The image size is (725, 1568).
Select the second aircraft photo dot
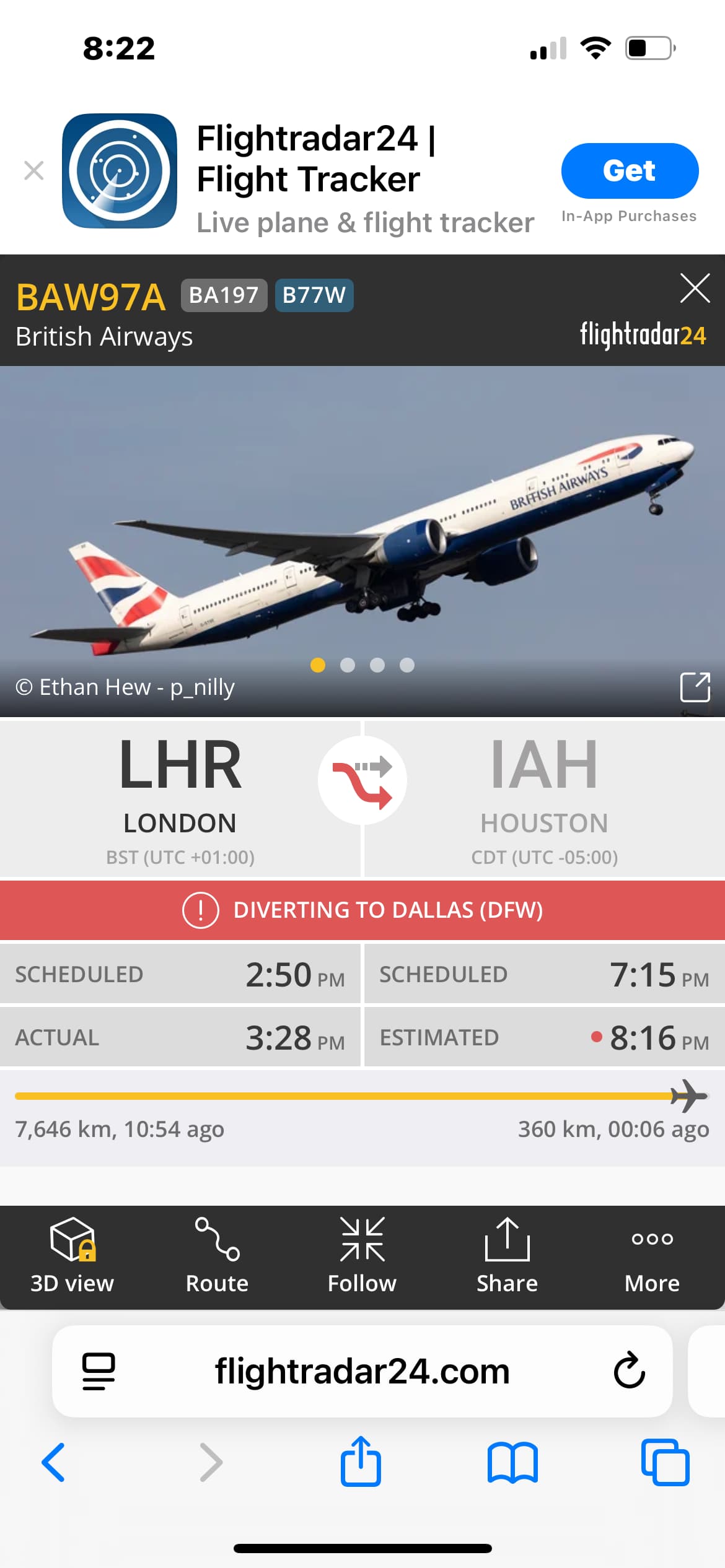coord(348,665)
